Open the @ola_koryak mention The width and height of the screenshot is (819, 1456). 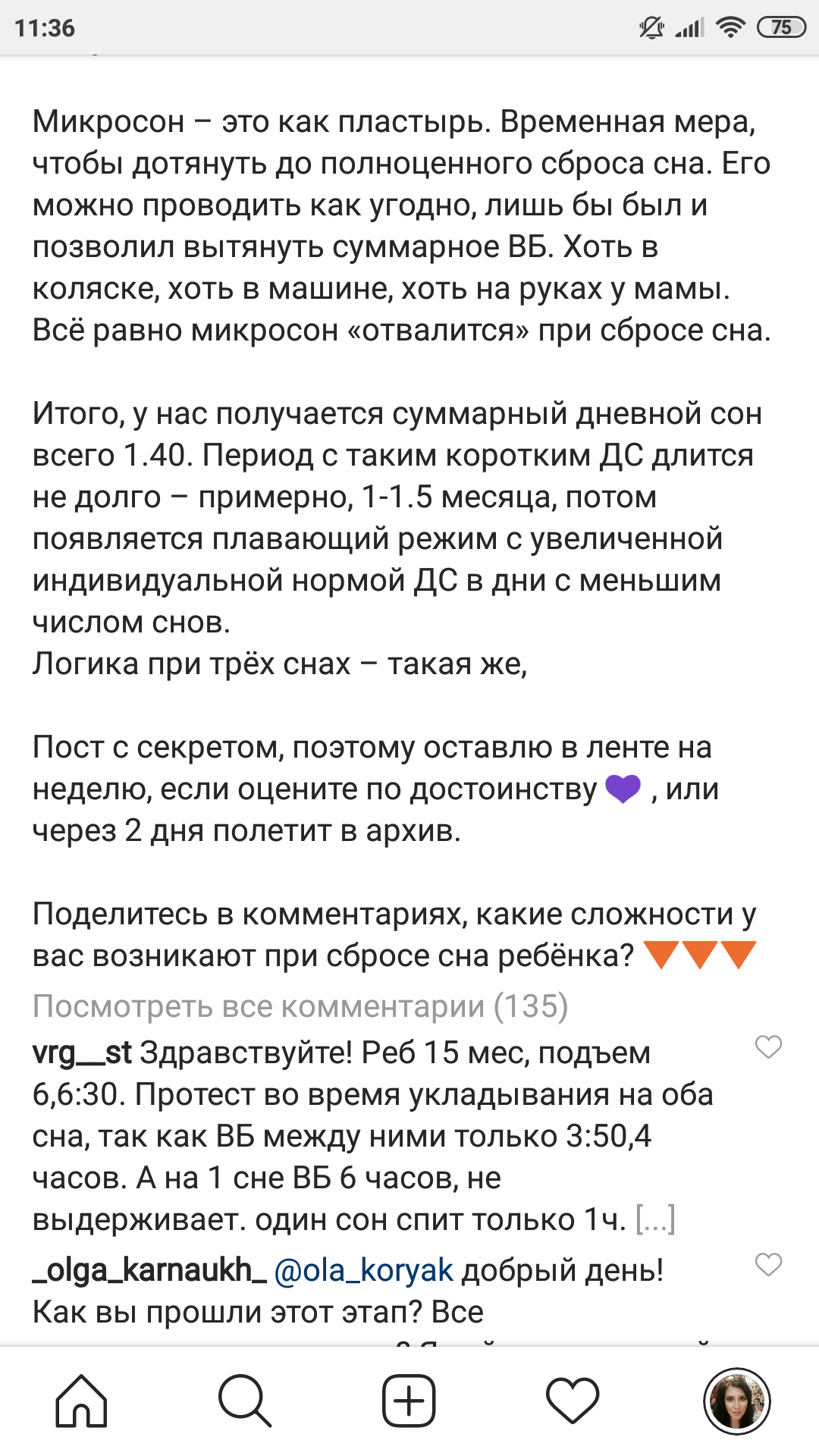[x=363, y=1270]
